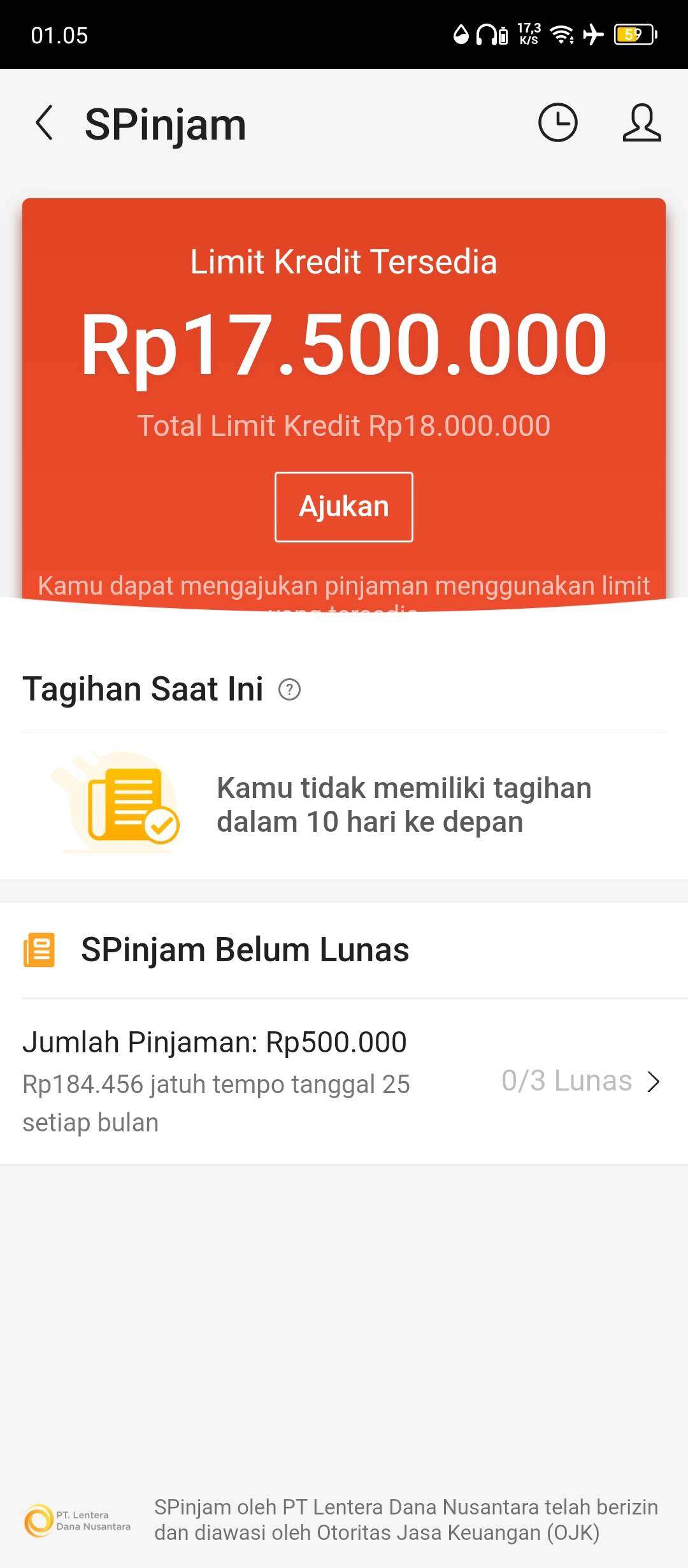Tap the network speed indicator showing 17,3 K/S
Image resolution: width=688 pixels, height=1568 pixels.
(x=527, y=35)
